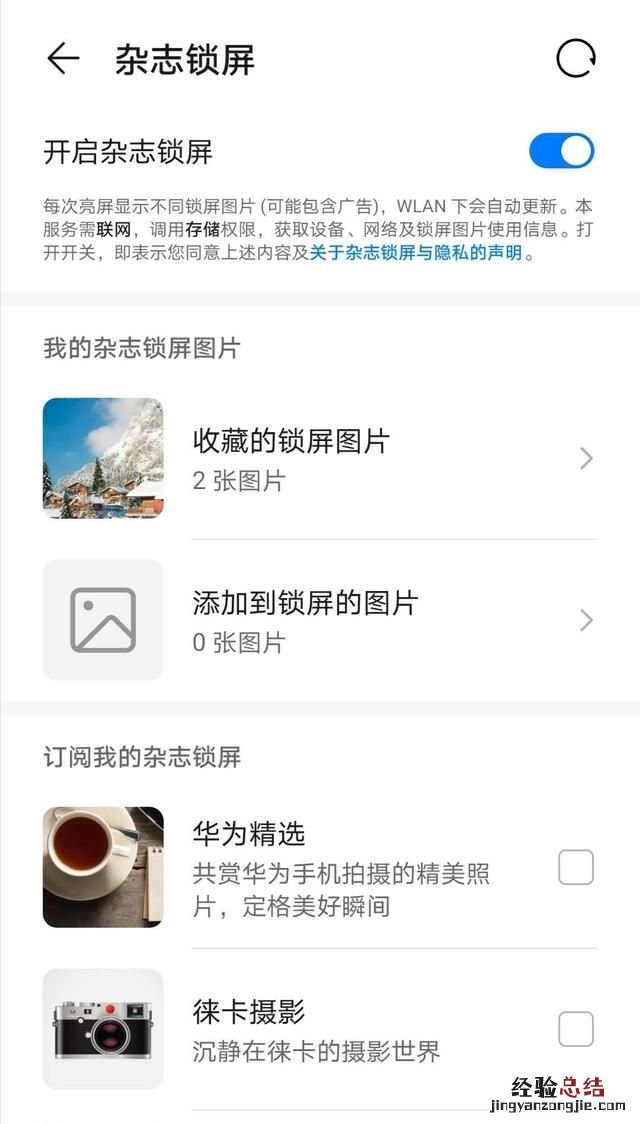Go back from the 杂志锁屏 page

(x=62, y=59)
